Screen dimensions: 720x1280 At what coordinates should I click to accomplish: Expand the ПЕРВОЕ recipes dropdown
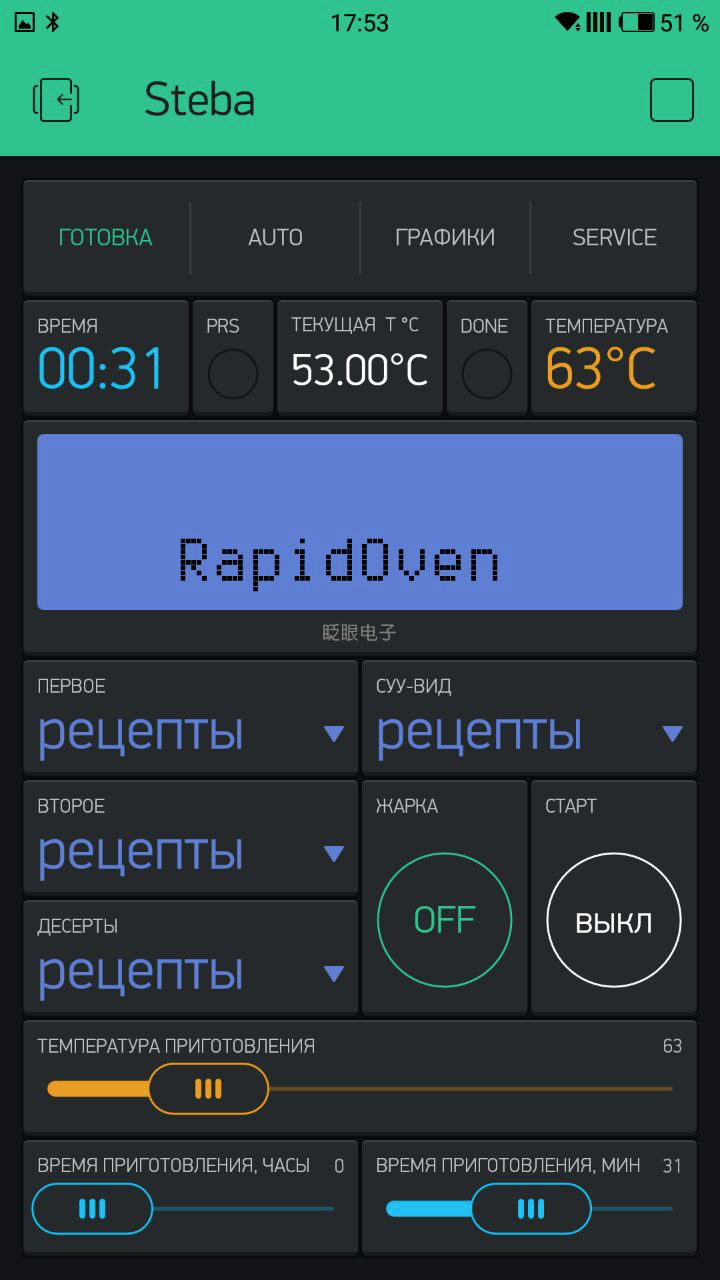click(190, 716)
